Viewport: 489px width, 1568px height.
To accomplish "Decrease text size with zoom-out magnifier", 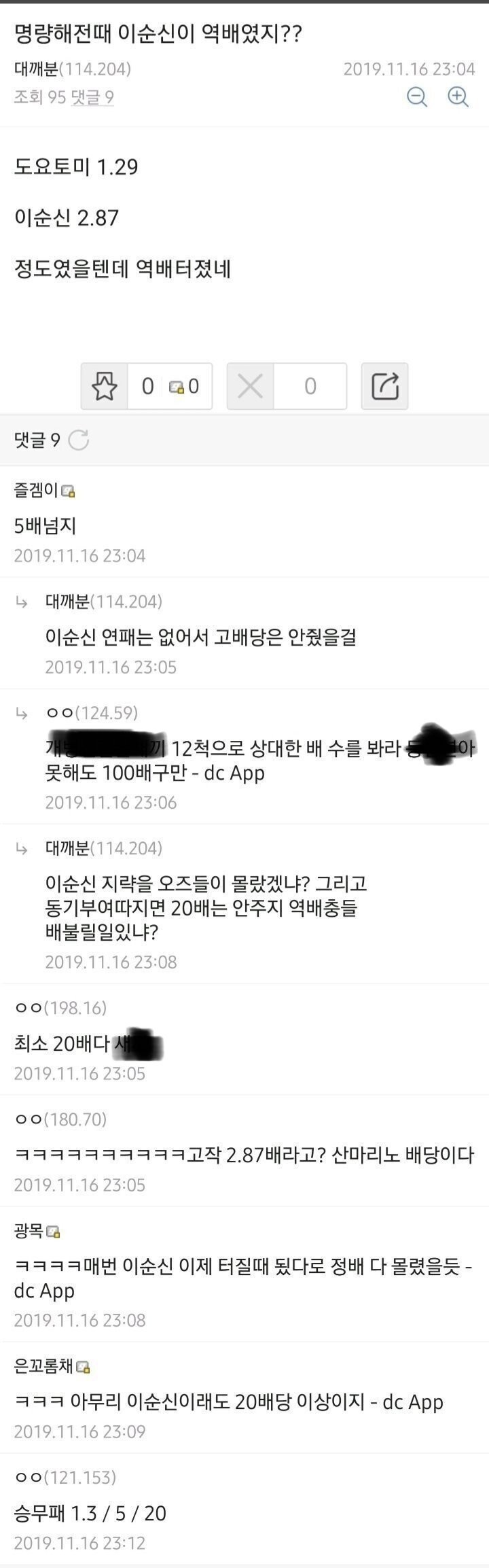I will point(416,97).
